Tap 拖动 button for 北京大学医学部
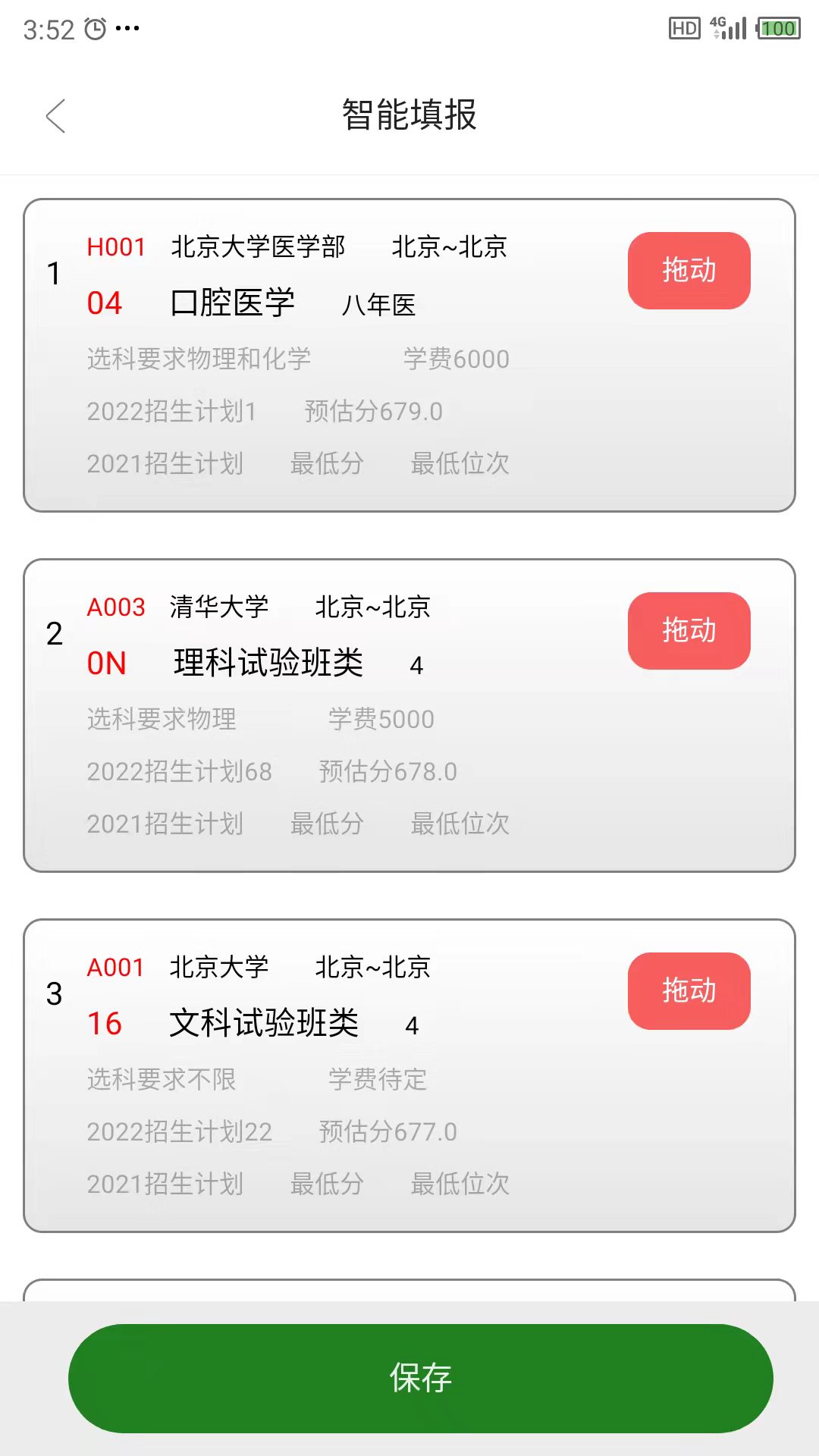The image size is (819, 1456). 689,271
